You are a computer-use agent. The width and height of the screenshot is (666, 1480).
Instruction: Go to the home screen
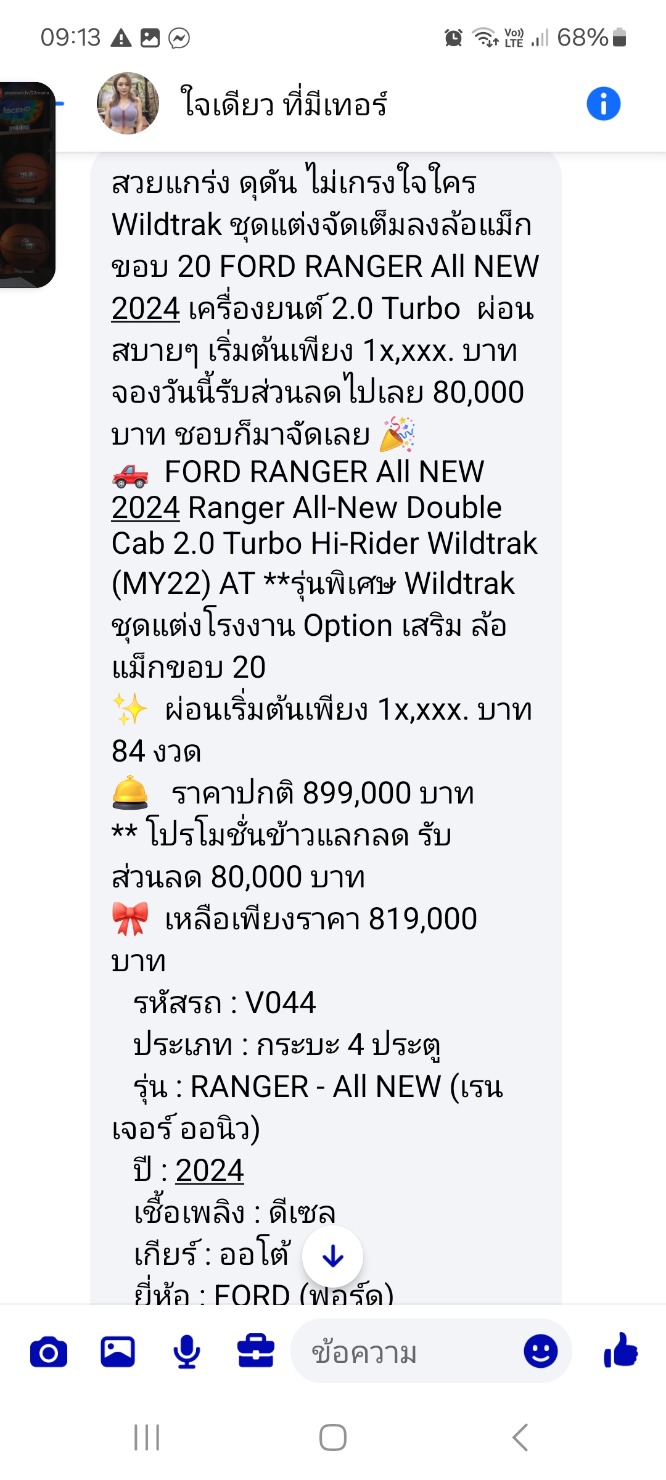tap(333, 1438)
